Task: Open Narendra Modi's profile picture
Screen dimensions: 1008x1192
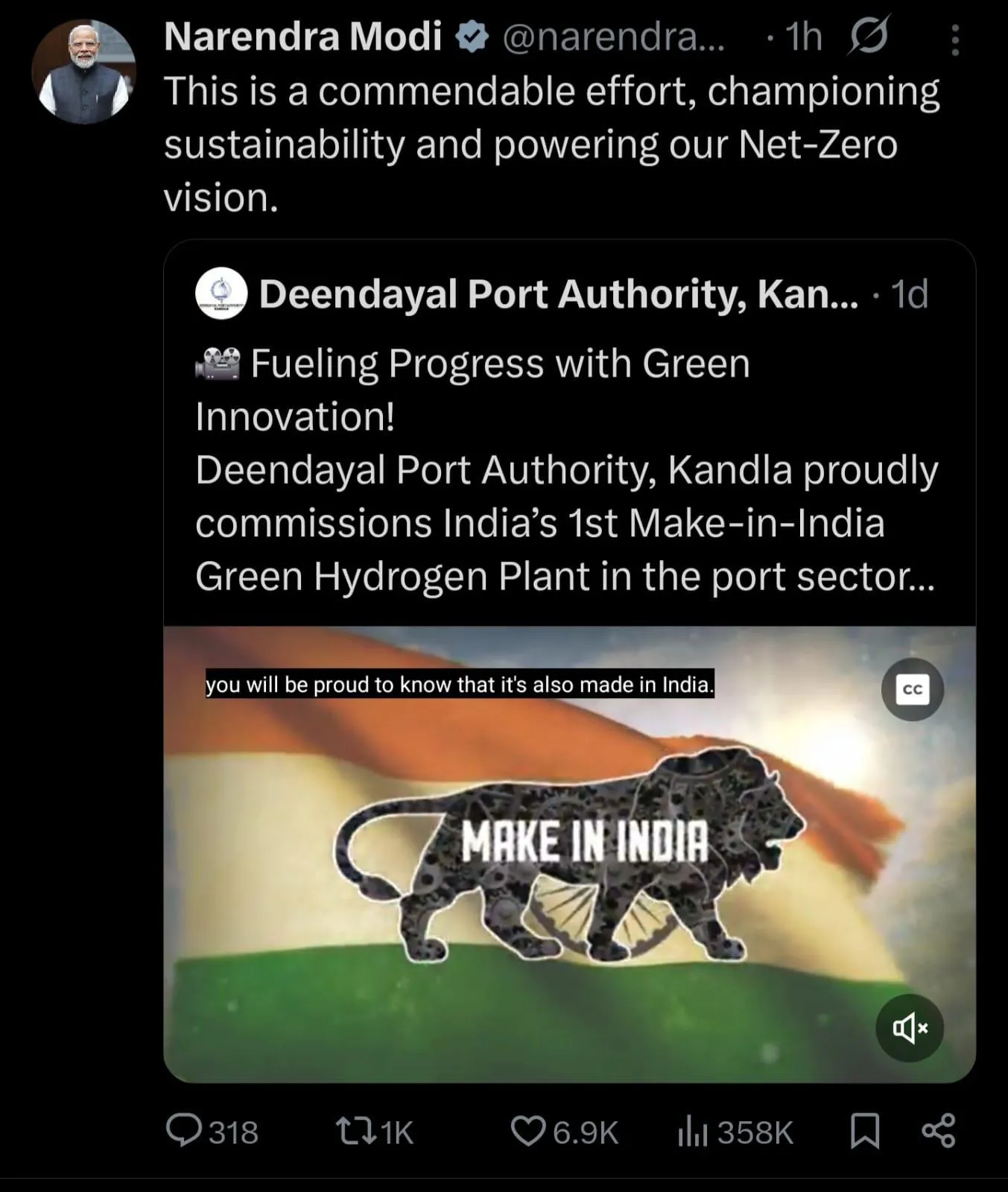Action: coord(84,72)
